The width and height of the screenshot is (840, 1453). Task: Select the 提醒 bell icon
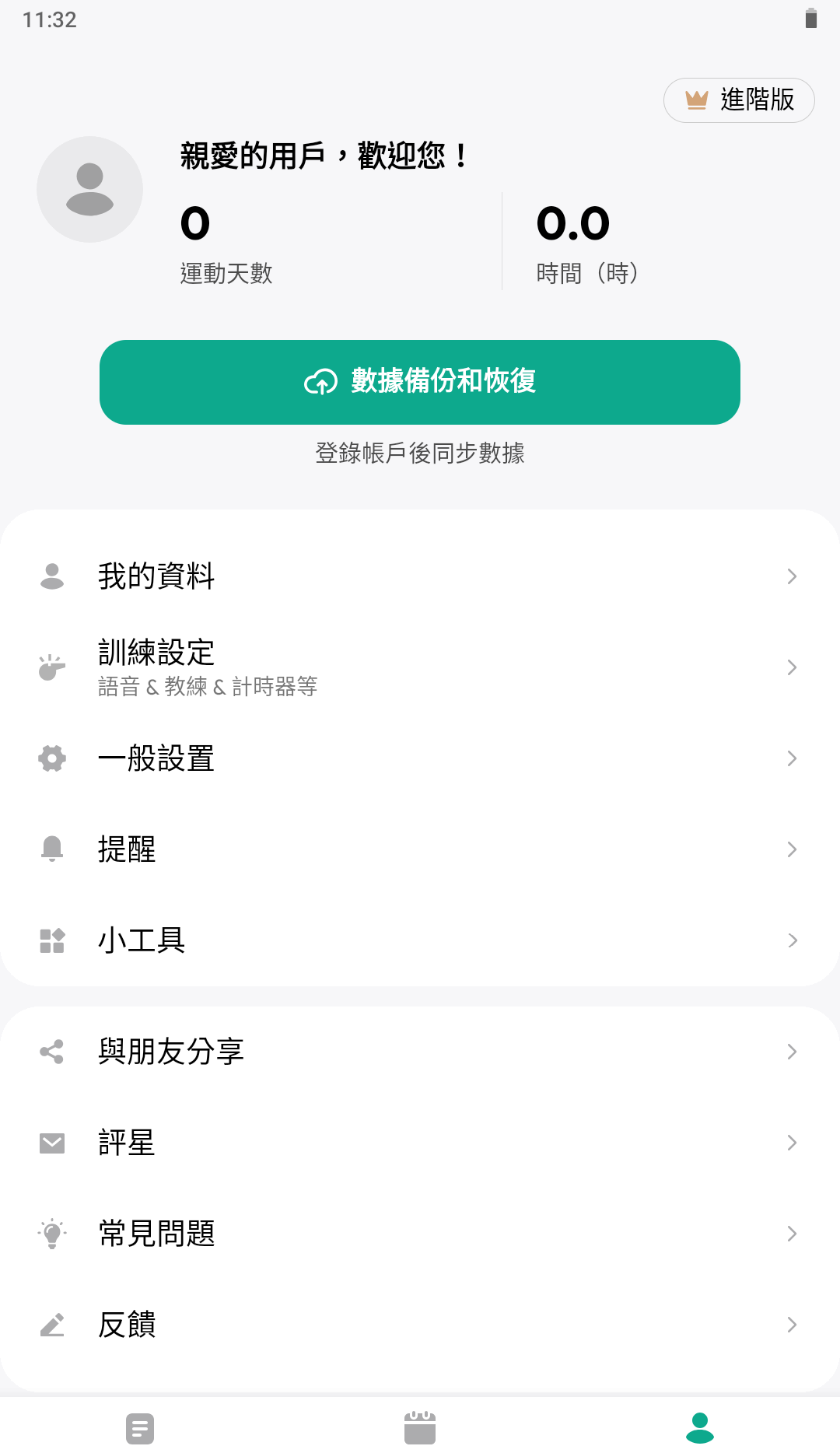pos(51,849)
